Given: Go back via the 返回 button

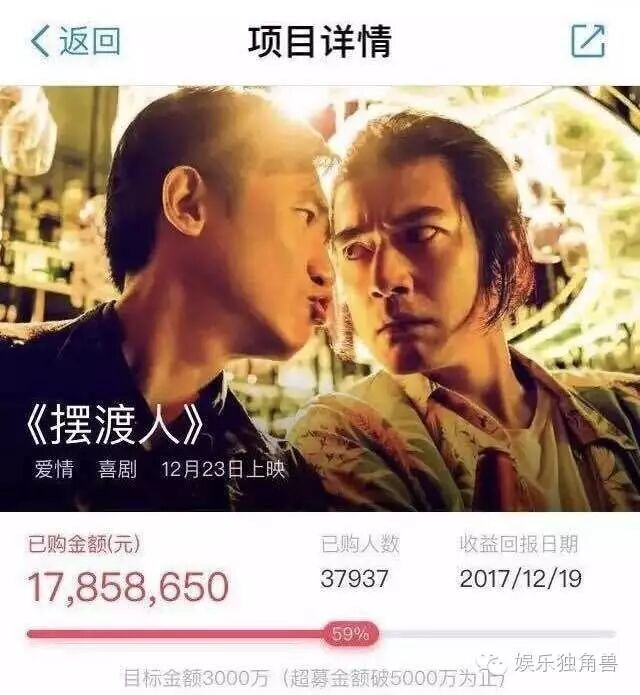Looking at the screenshot, I should [75, 41].
